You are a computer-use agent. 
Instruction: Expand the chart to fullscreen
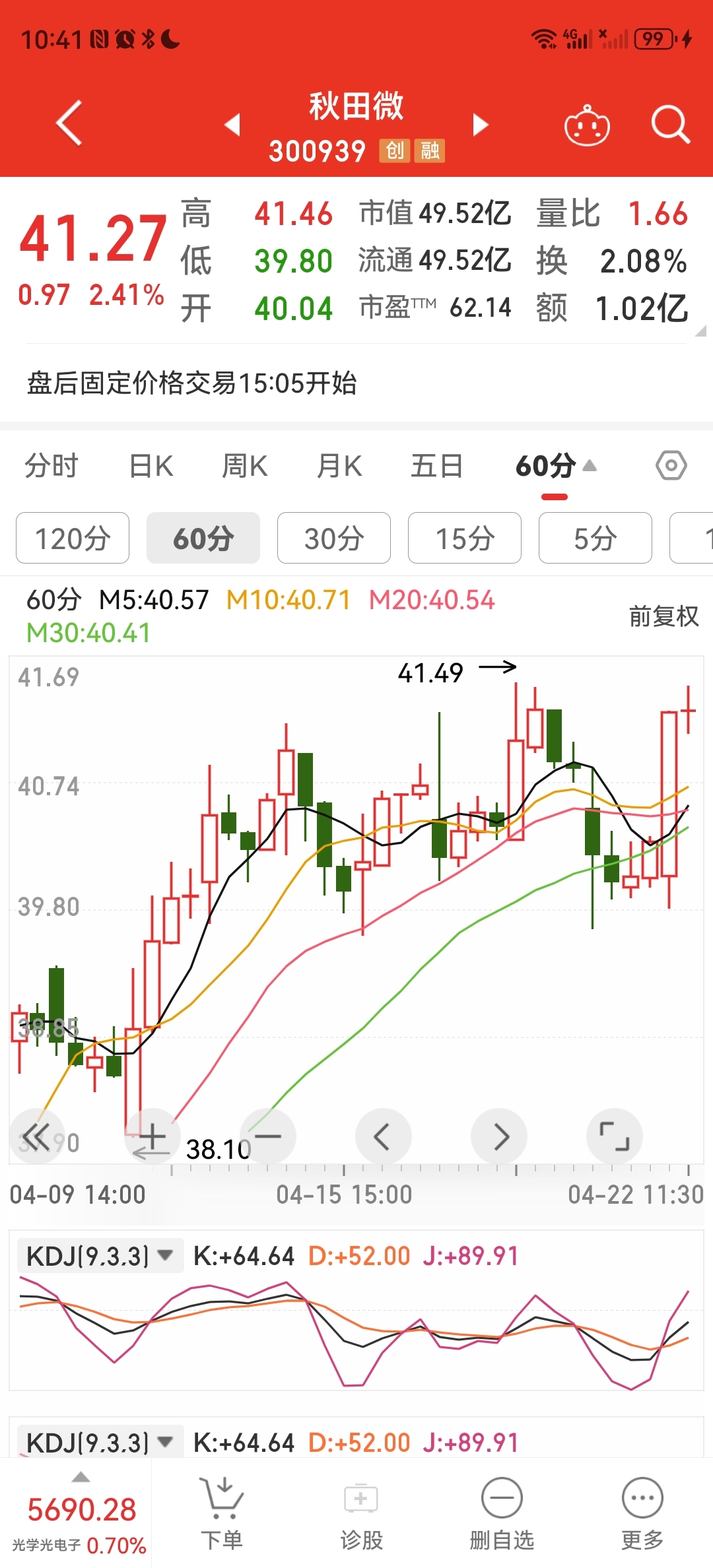[x=615, y=1136]
